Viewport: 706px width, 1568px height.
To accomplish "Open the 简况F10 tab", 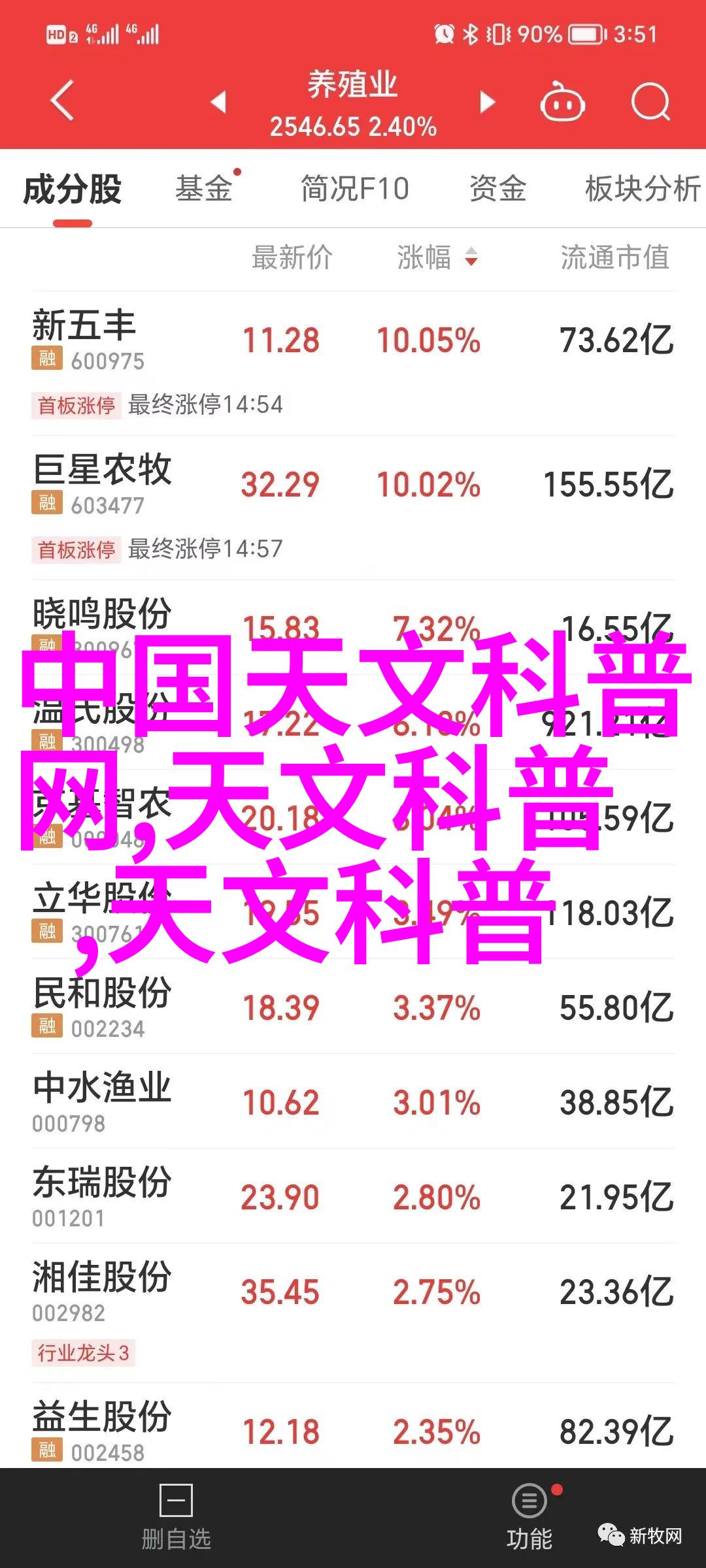I will pyautogui.click(x=355, y=189).
